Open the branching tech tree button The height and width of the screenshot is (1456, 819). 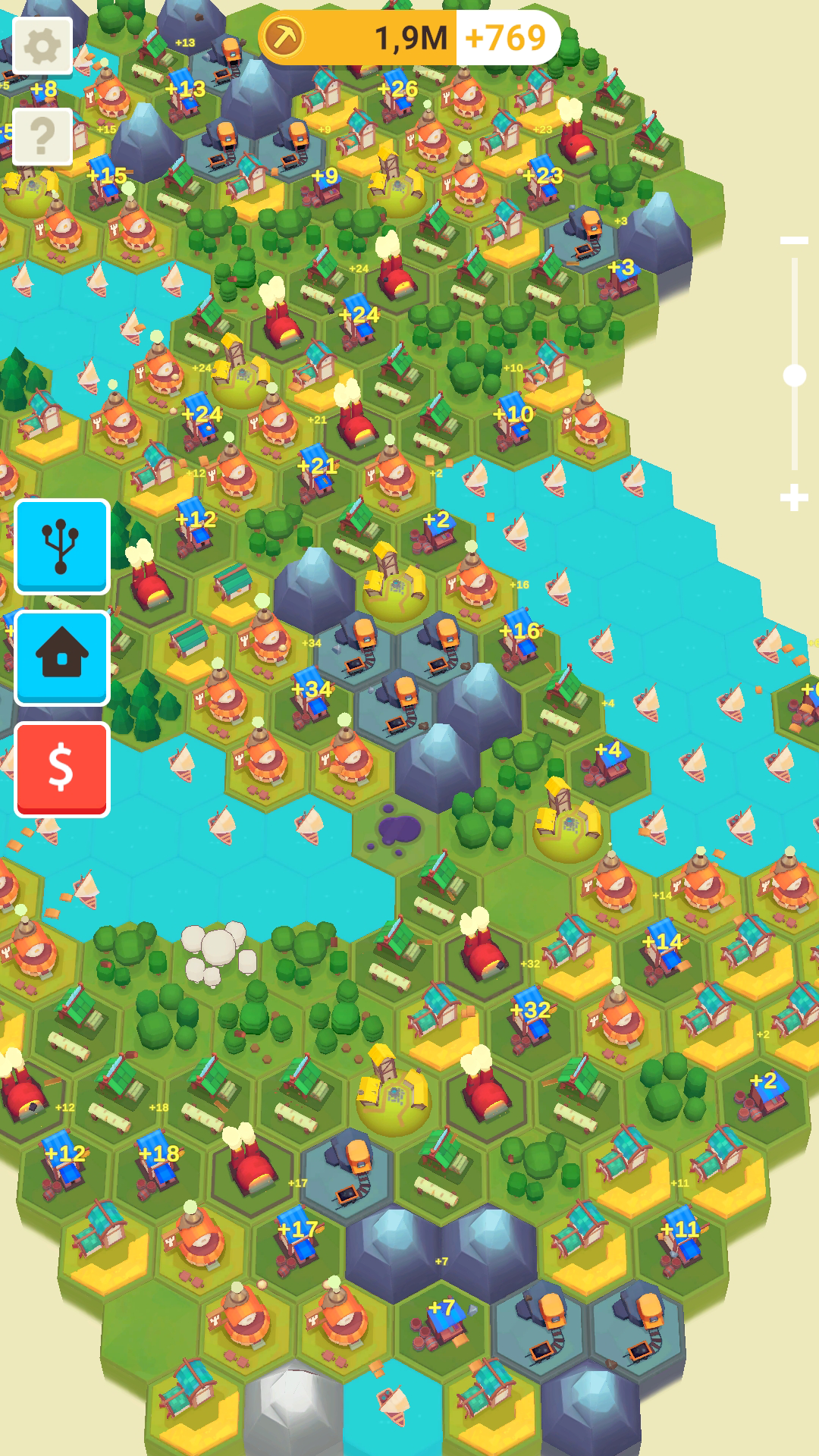coord(62,546)
